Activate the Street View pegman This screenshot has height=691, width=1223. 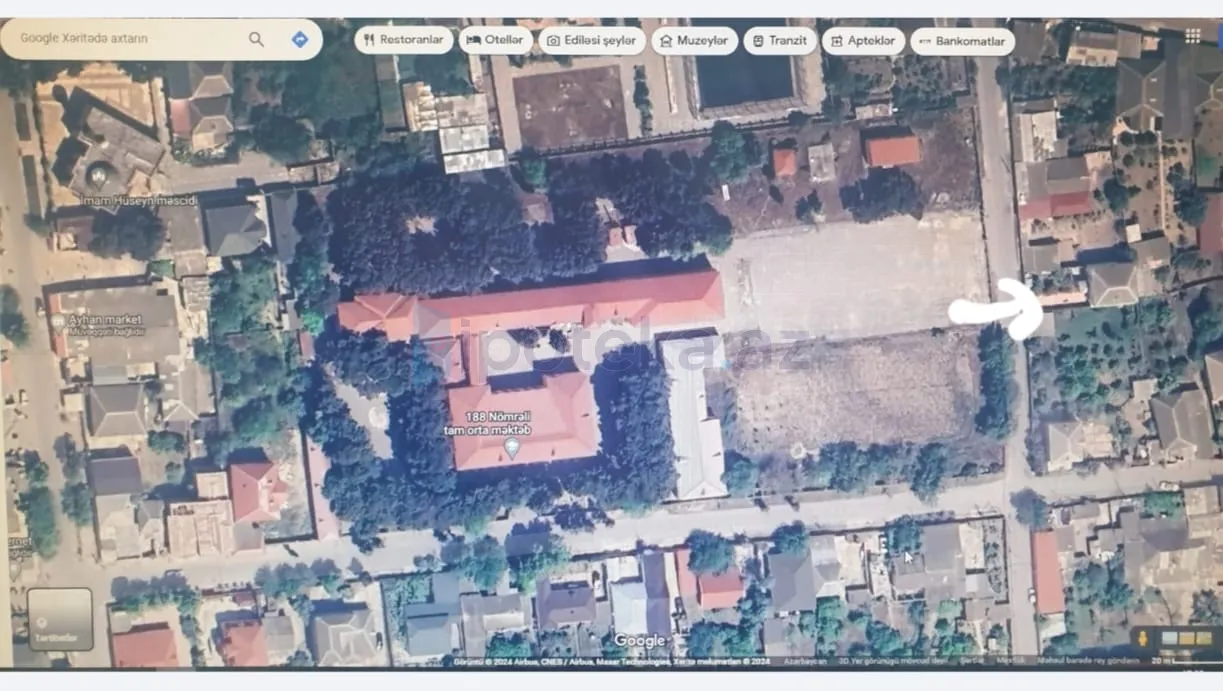pos(1143,637)
